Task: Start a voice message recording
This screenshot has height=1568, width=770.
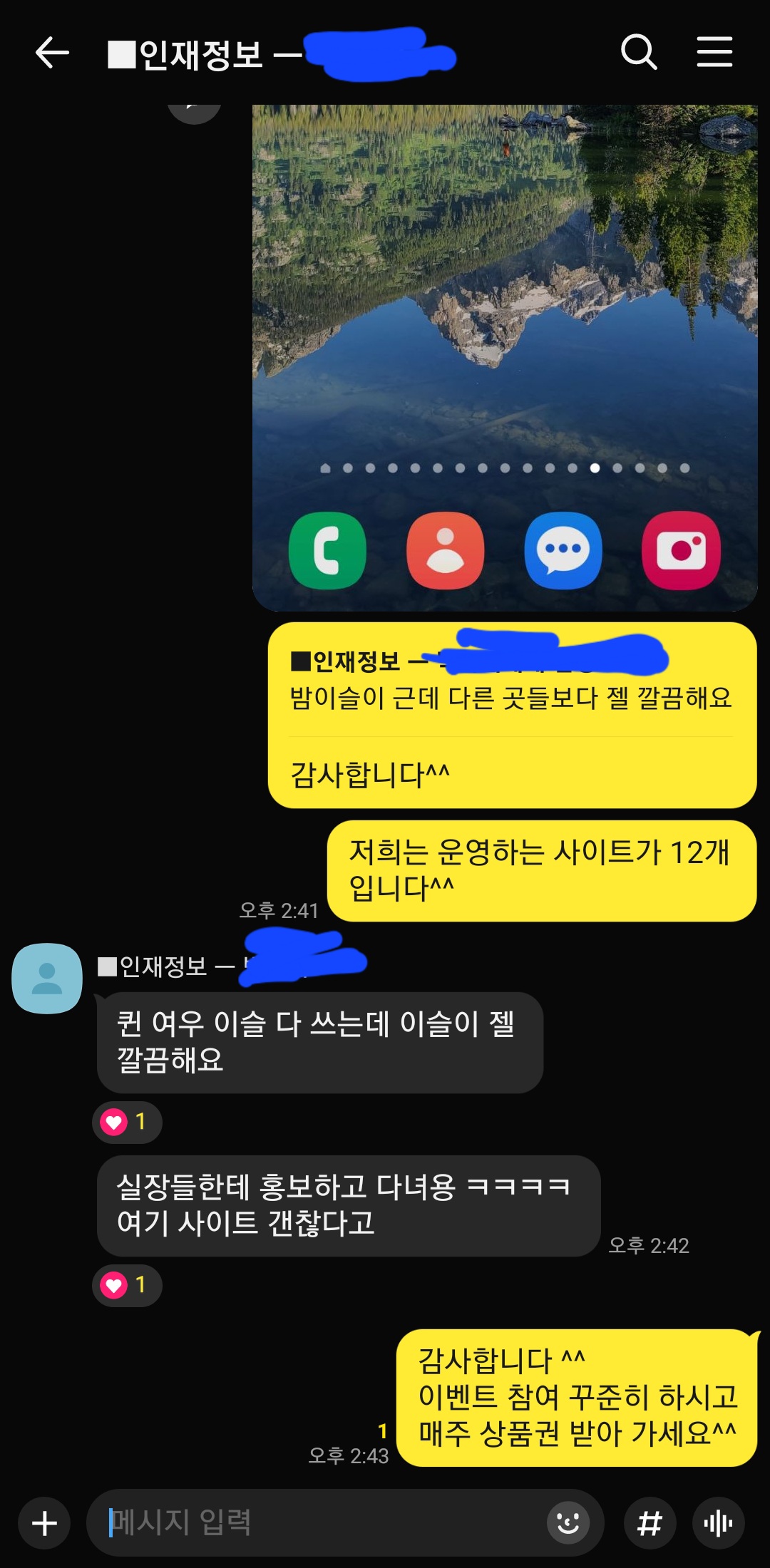Action: click(718, 1523)
